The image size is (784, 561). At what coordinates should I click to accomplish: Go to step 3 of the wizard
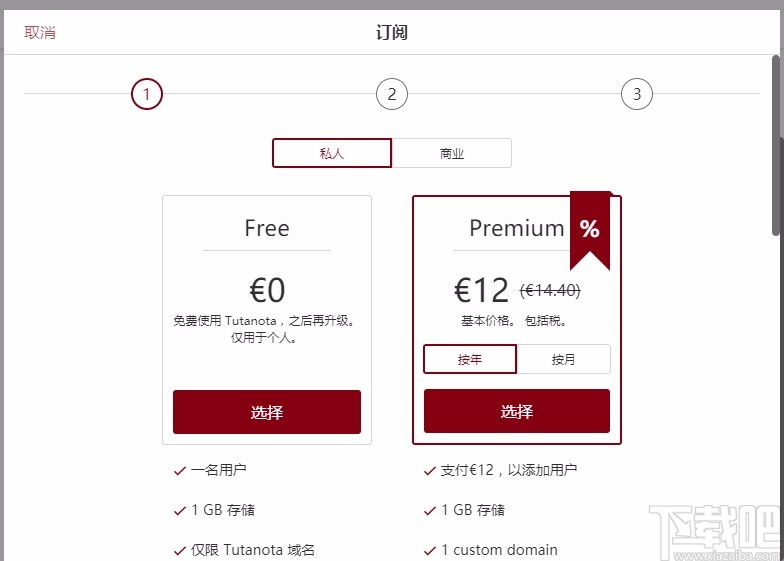click(x=637, y=95)
